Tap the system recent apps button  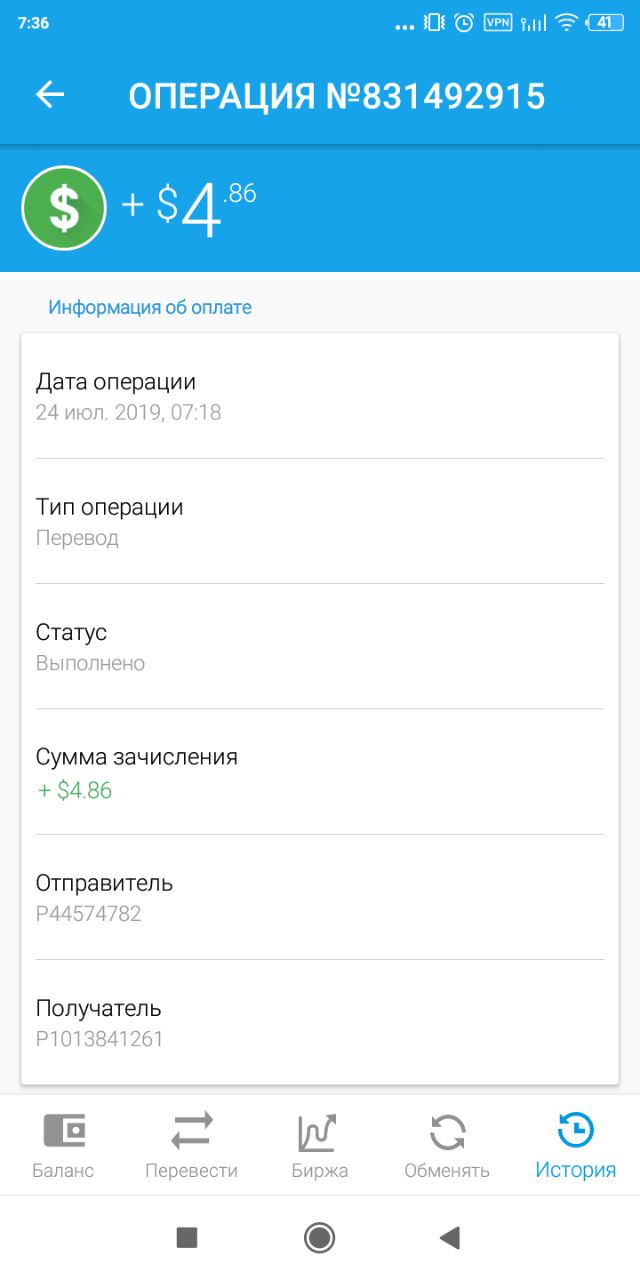(x=187, y=1238)
